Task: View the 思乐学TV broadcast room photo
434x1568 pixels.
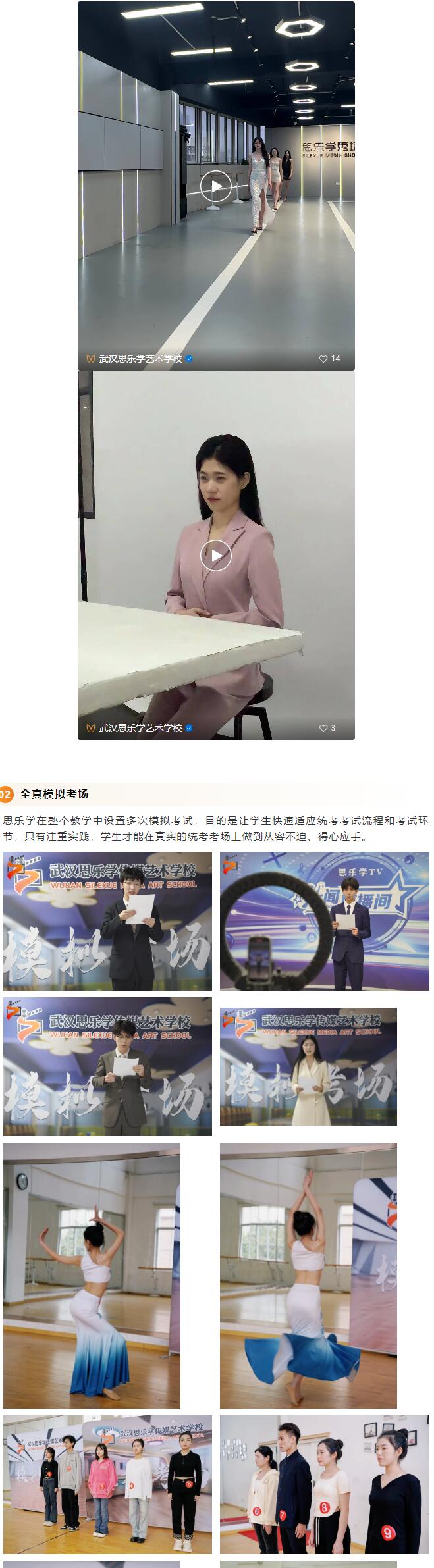Action: pos(324,921)
